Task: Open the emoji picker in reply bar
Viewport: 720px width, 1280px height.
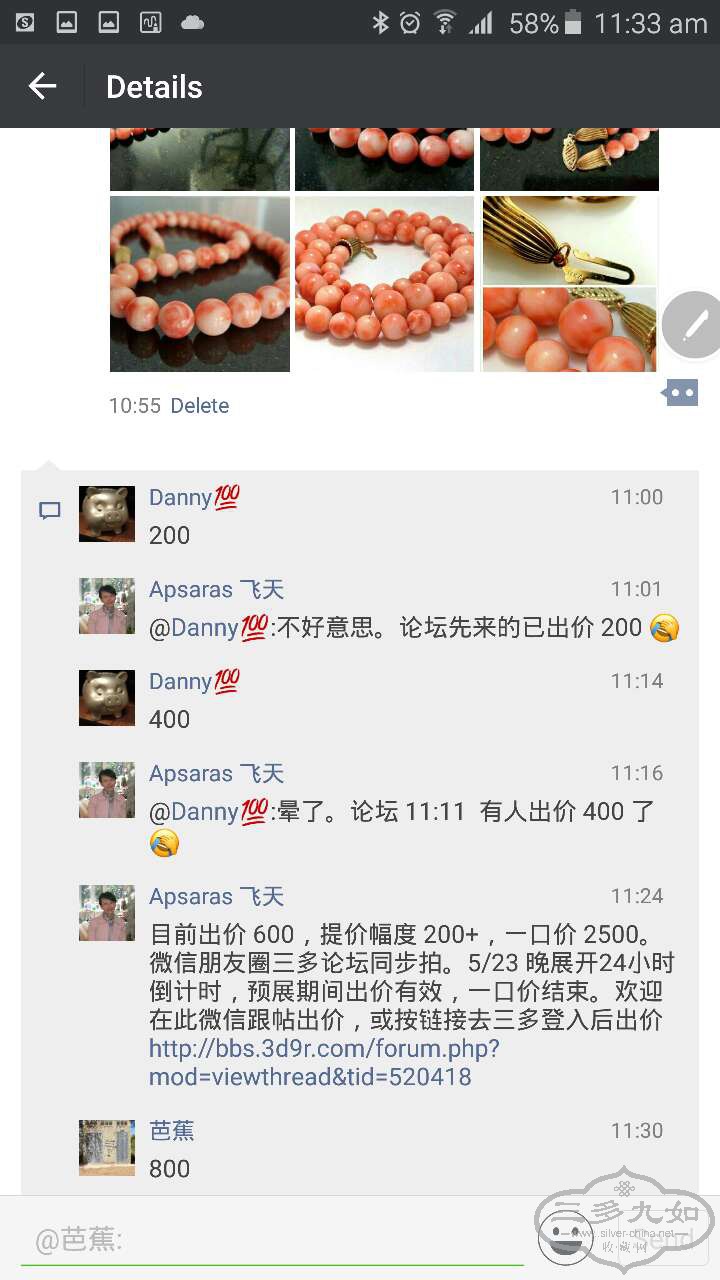Action: tap(565, 1238)
